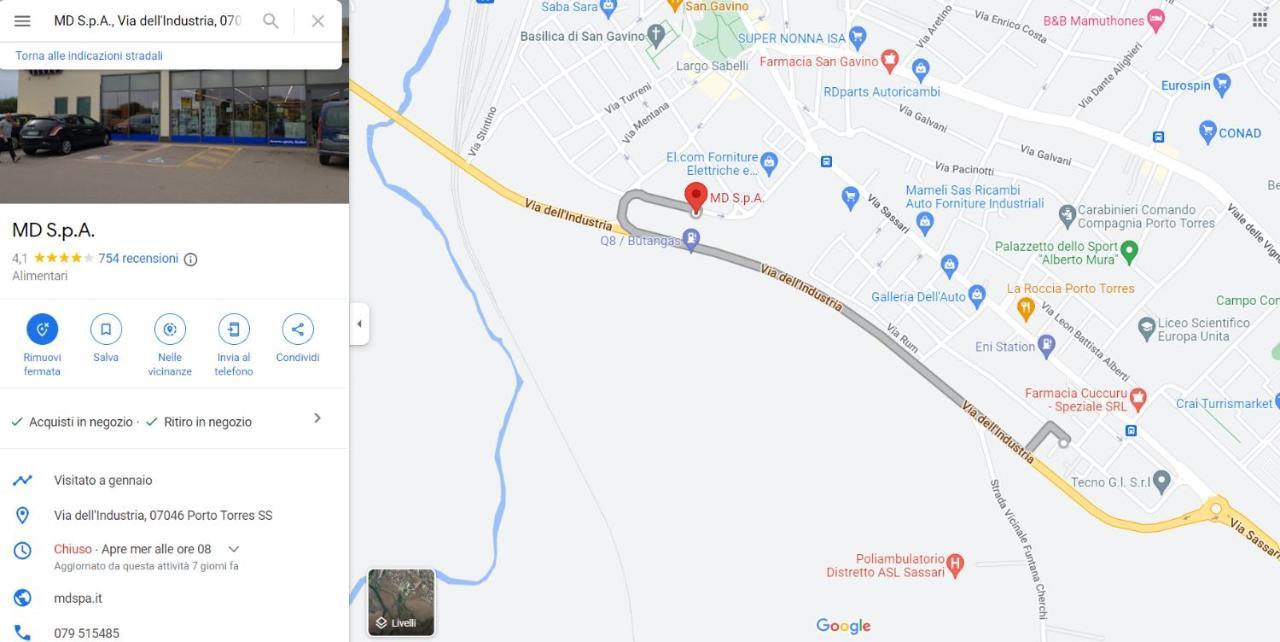The width and height of the screenshot is (1280, 642).
Task: Expand the shopping options chevron
Action: 317,418
